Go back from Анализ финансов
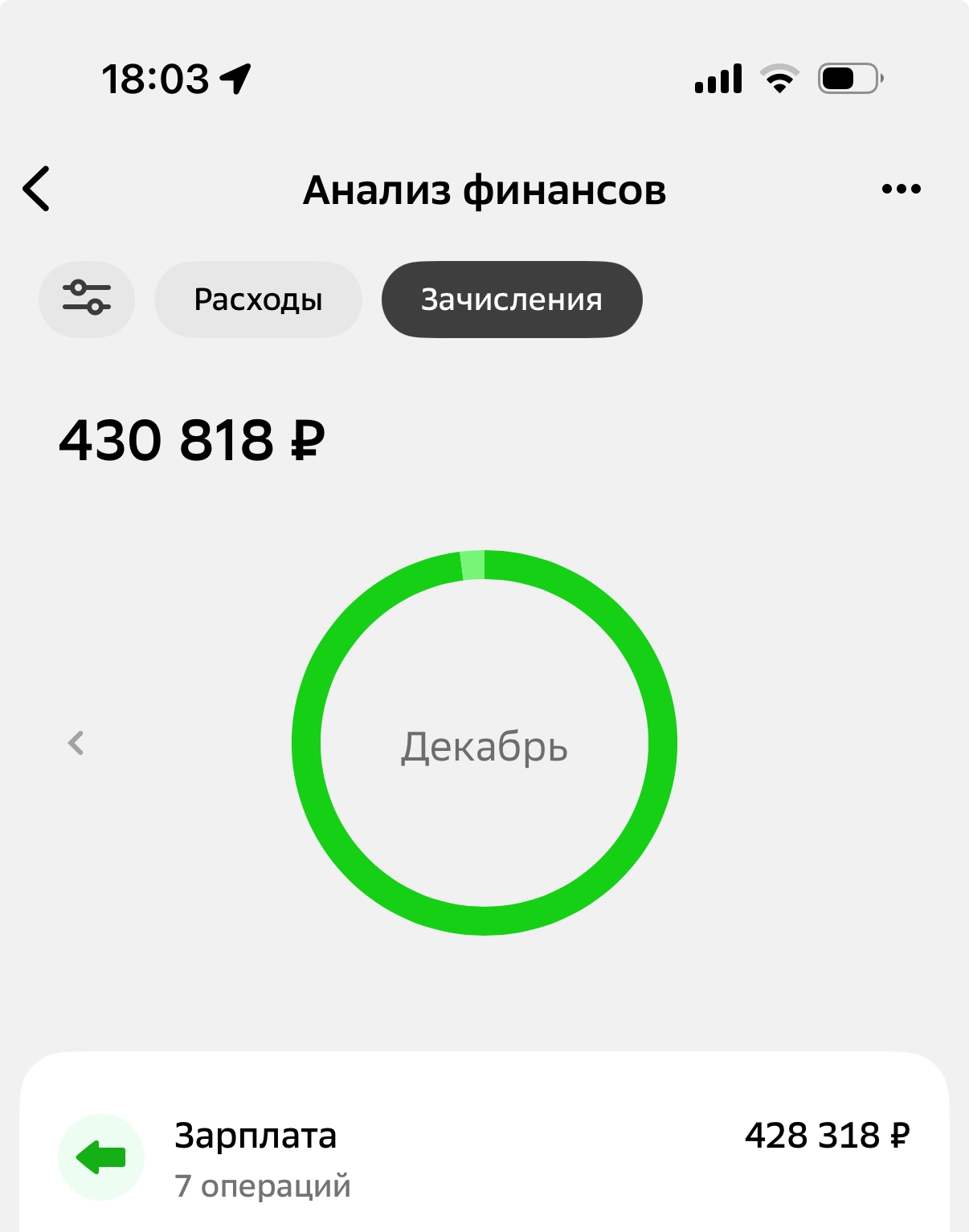Viewport: 969px width, 1232px height. click(37, 190)
